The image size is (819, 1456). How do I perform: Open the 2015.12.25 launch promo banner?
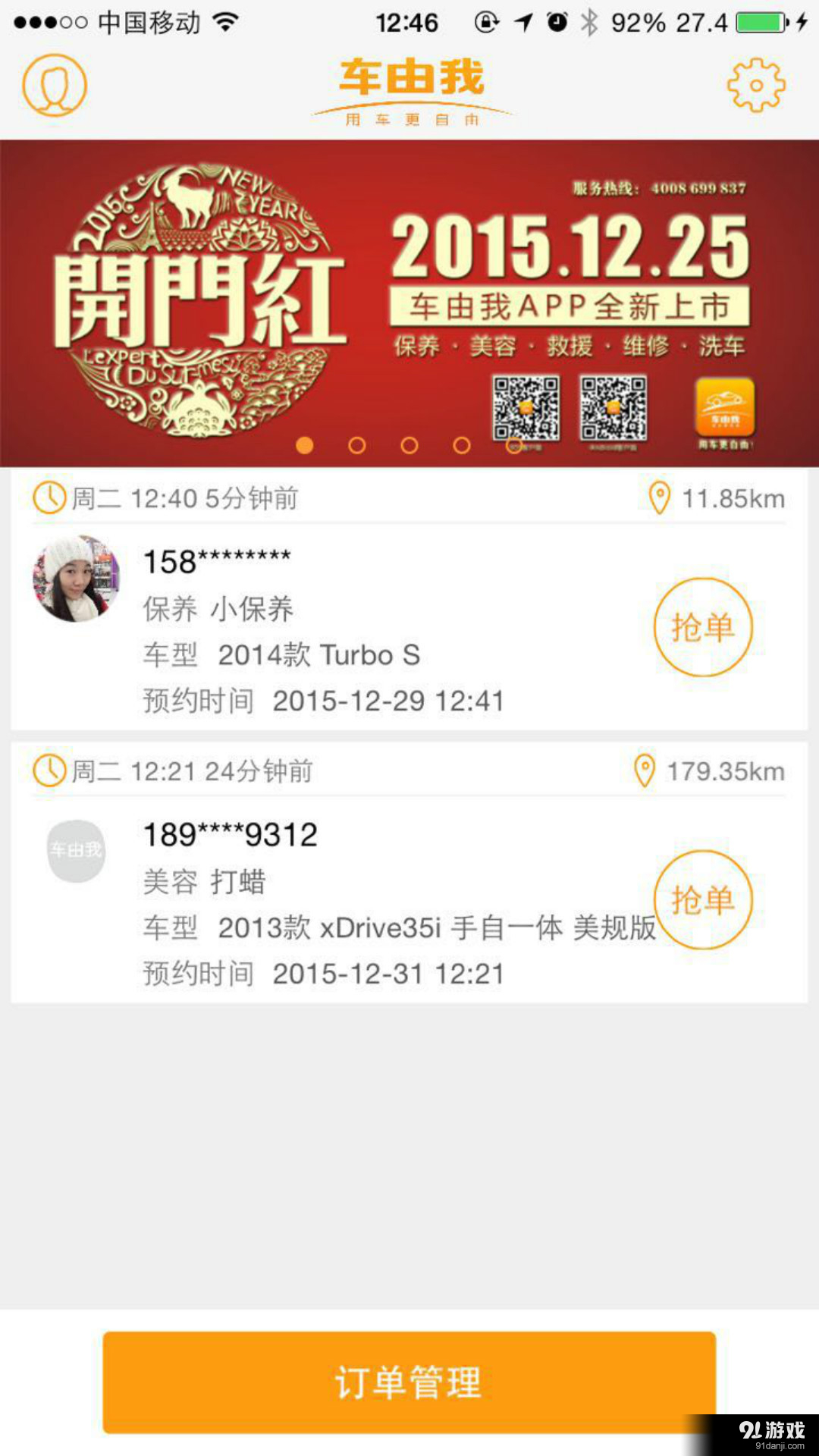(409, 303)
